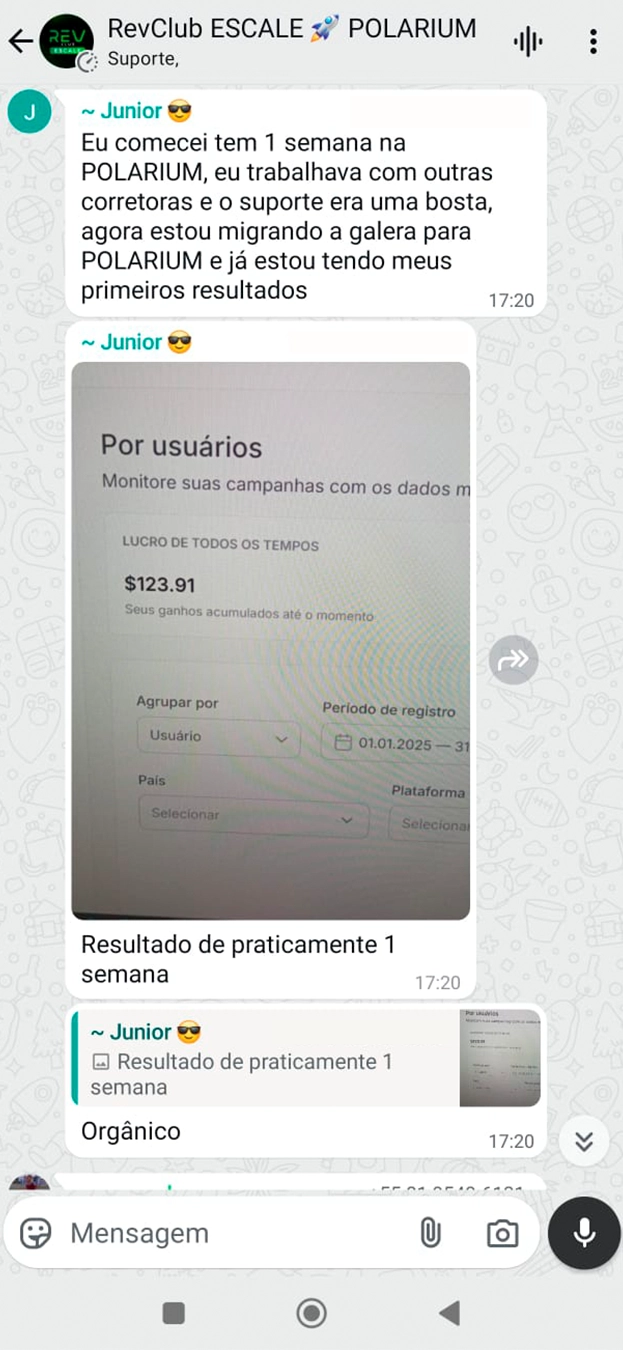Jump to the latest messages
This screenshot has width=623, height=1350.
click(584, 1141)
